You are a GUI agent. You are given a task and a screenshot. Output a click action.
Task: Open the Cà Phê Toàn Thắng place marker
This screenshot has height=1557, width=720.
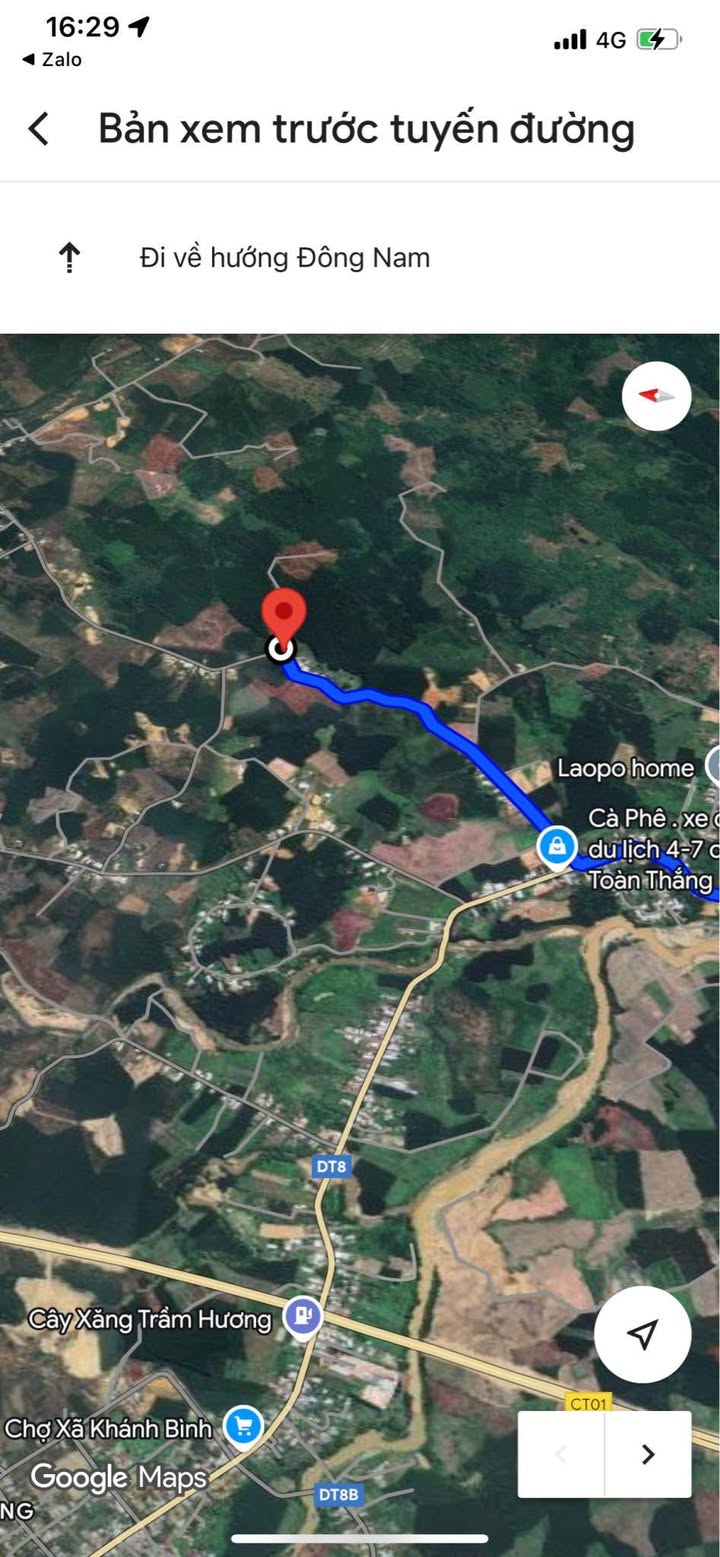tap(555, 846)
